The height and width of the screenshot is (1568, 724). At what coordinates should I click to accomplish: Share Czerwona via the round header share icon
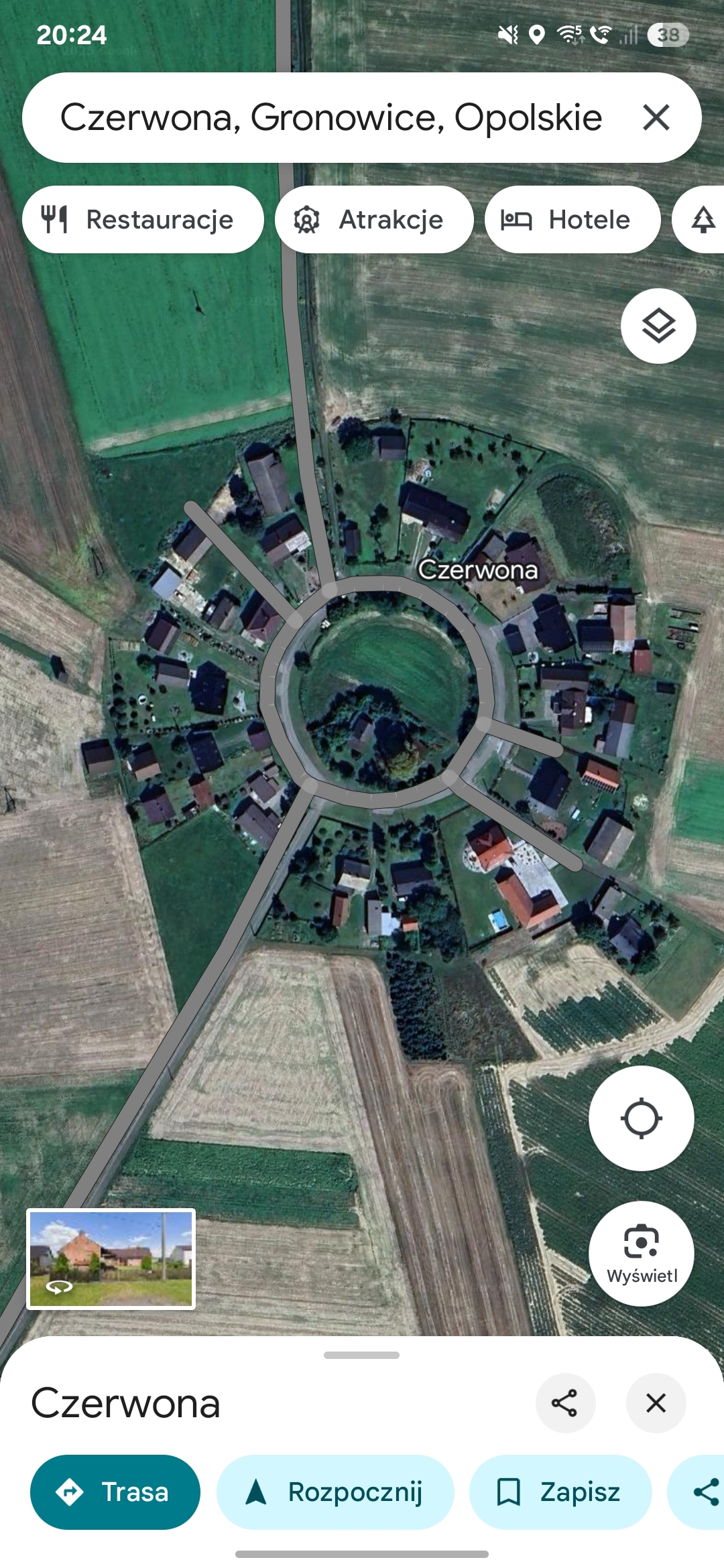point(564,1402)
